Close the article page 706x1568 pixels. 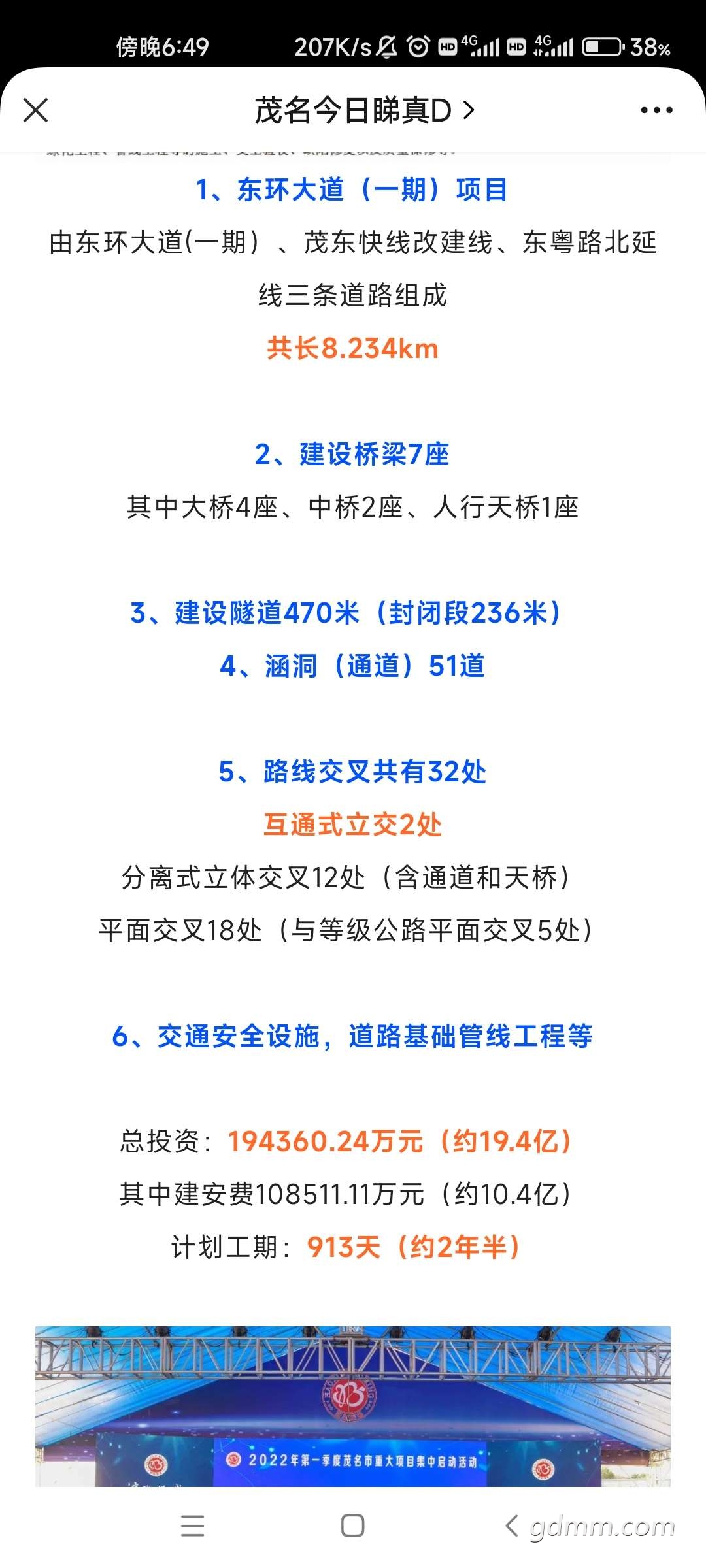pyautogui.click(x=36, y=110)
